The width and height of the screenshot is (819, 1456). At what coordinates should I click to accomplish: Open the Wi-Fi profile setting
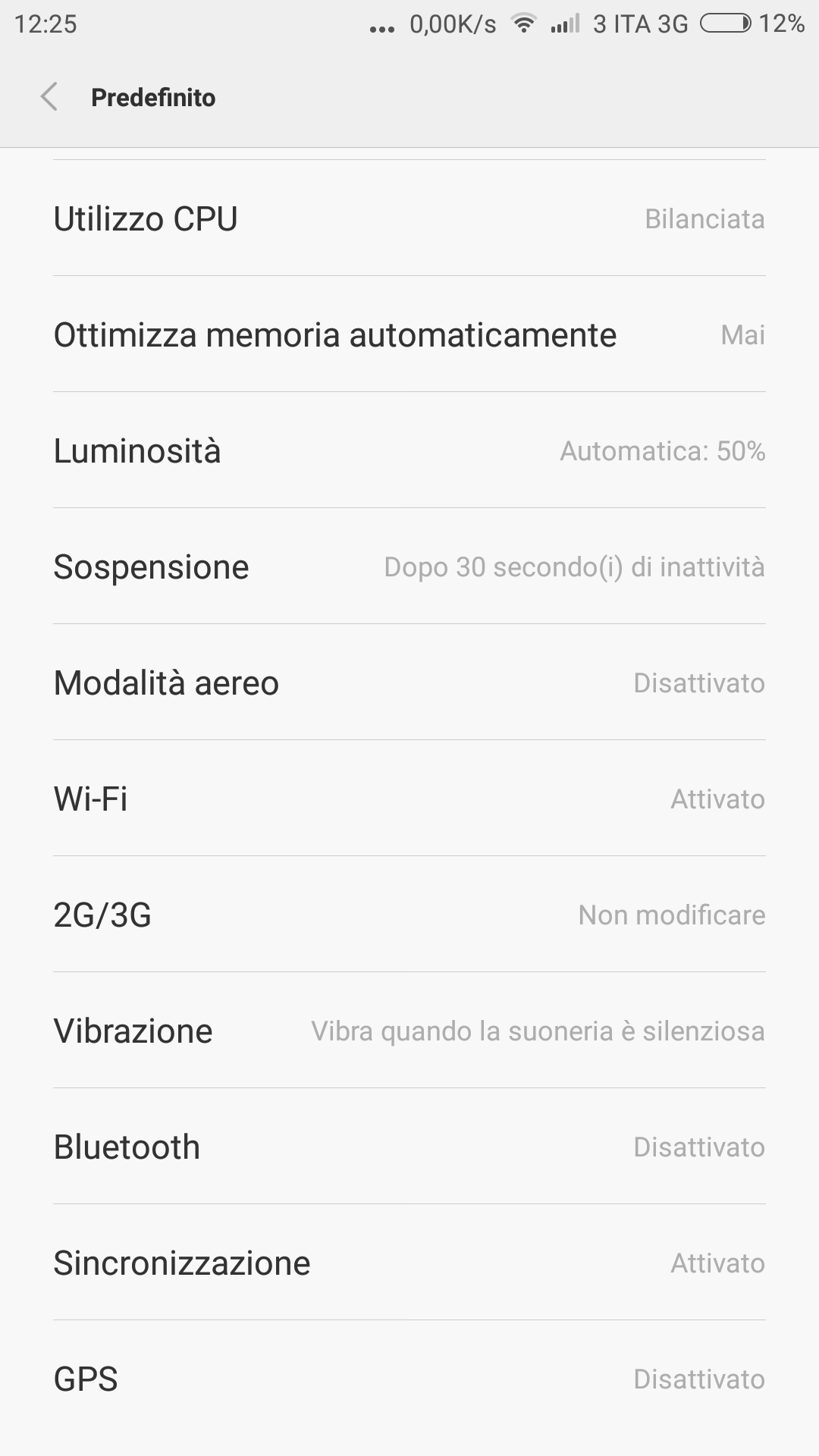point(409,799)
